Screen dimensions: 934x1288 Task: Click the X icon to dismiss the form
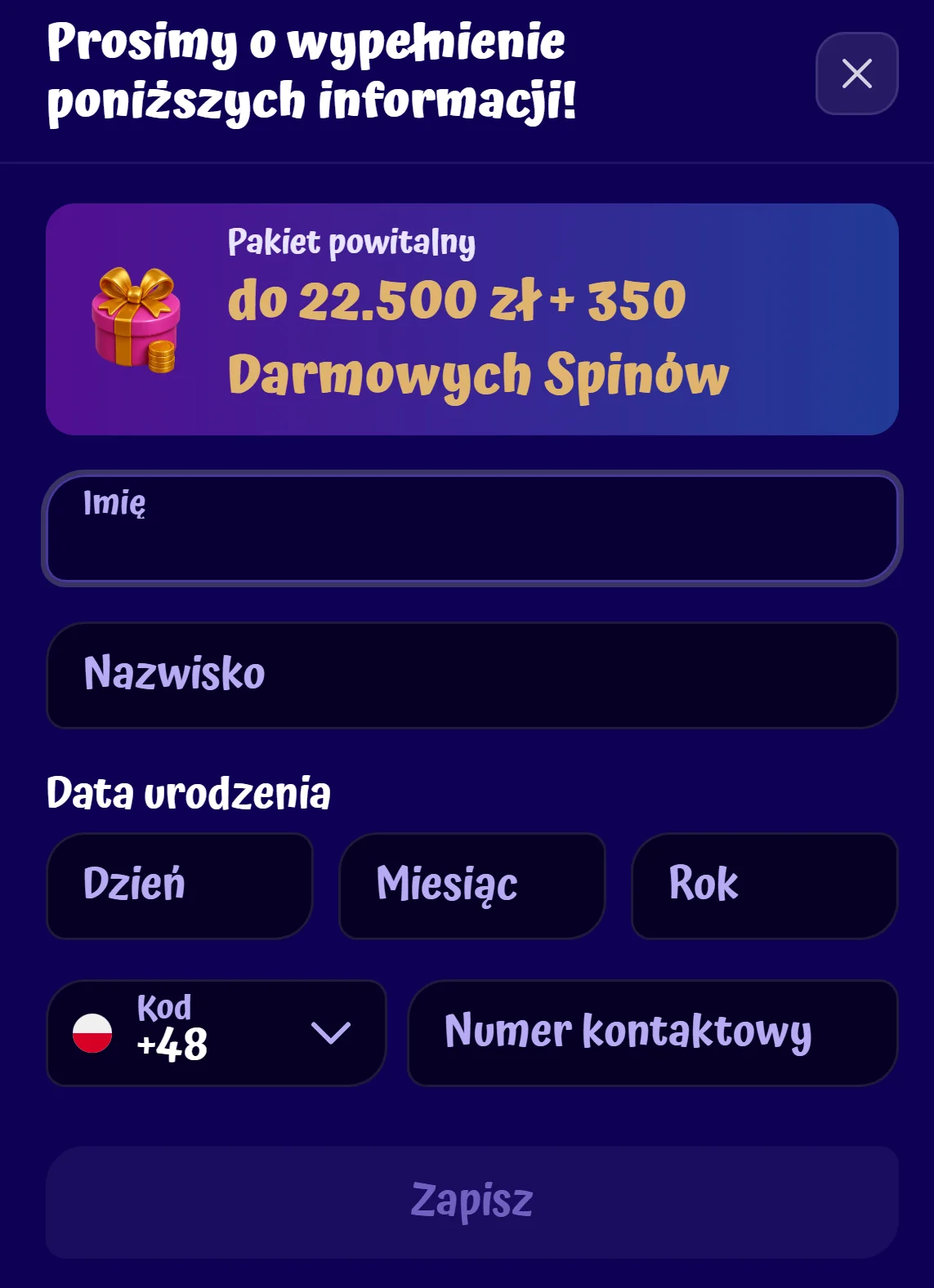pos(856,74)
